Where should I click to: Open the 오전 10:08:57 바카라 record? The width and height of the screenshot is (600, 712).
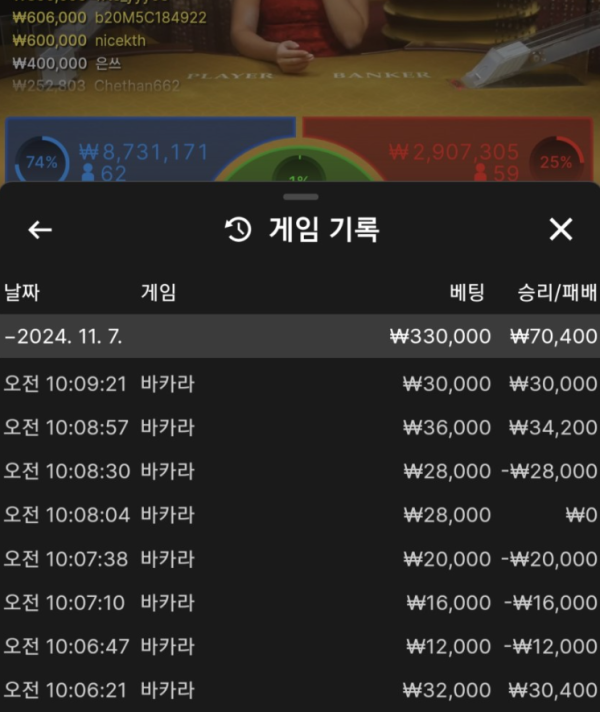[300, 428]
